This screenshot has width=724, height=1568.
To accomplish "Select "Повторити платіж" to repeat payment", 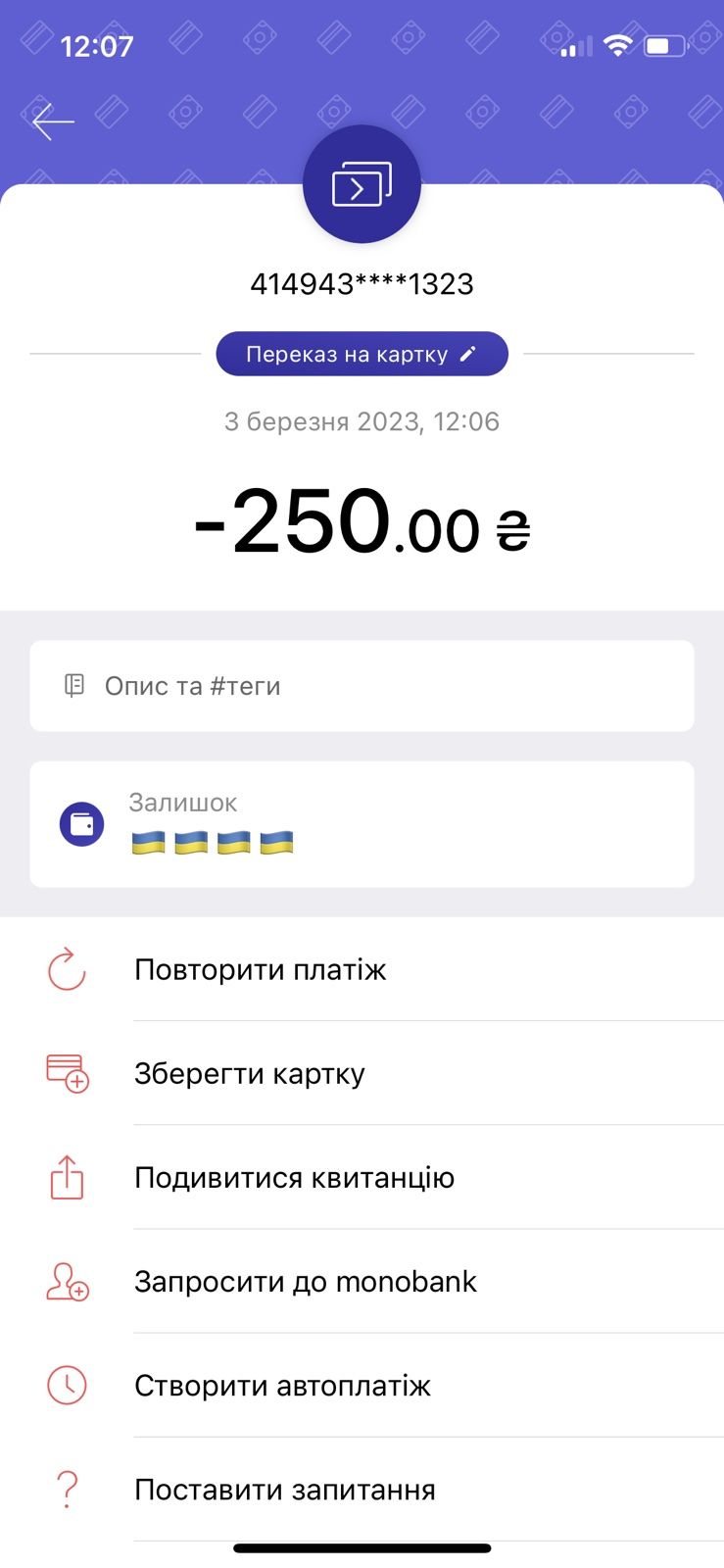I will click(x=261, y=970).
